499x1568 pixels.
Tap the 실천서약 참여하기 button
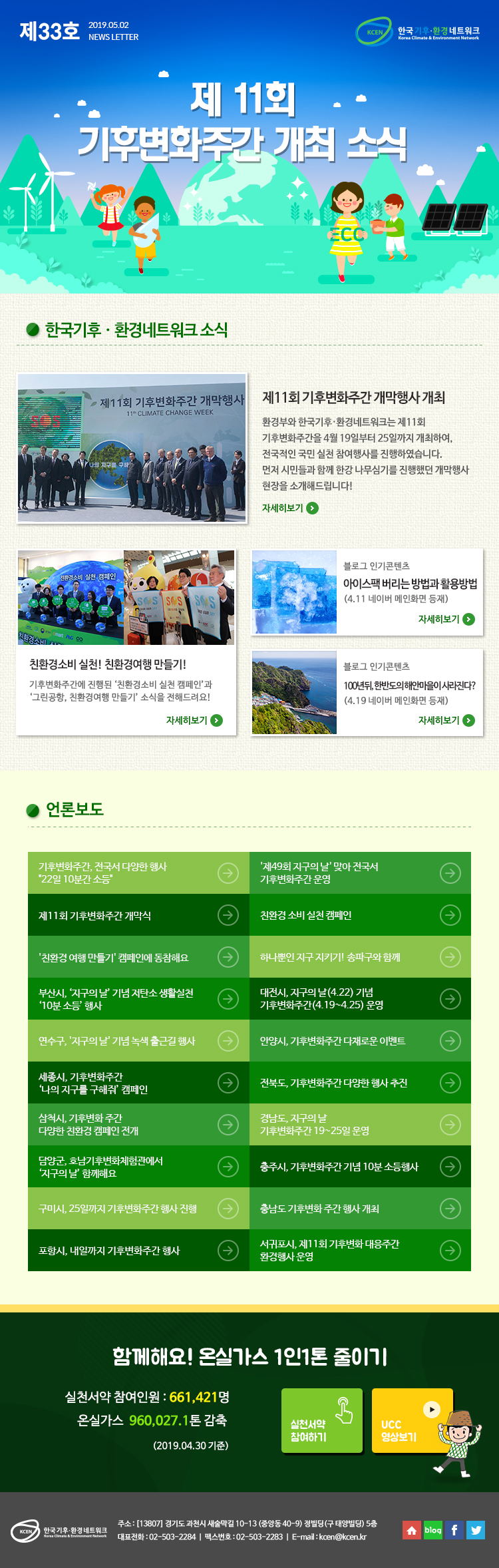tap(322, 1420)
